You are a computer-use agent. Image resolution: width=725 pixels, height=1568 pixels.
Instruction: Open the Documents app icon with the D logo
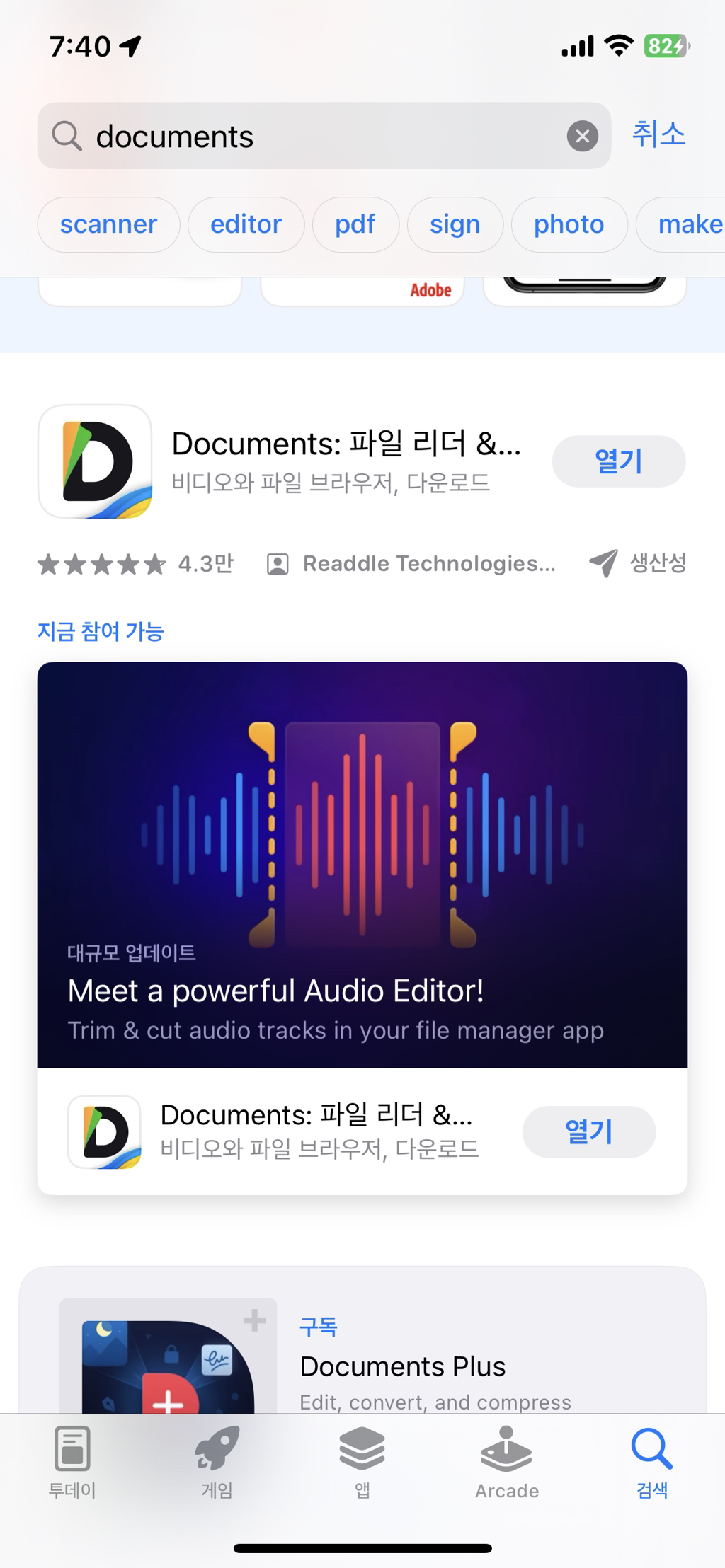pos(96,462)
